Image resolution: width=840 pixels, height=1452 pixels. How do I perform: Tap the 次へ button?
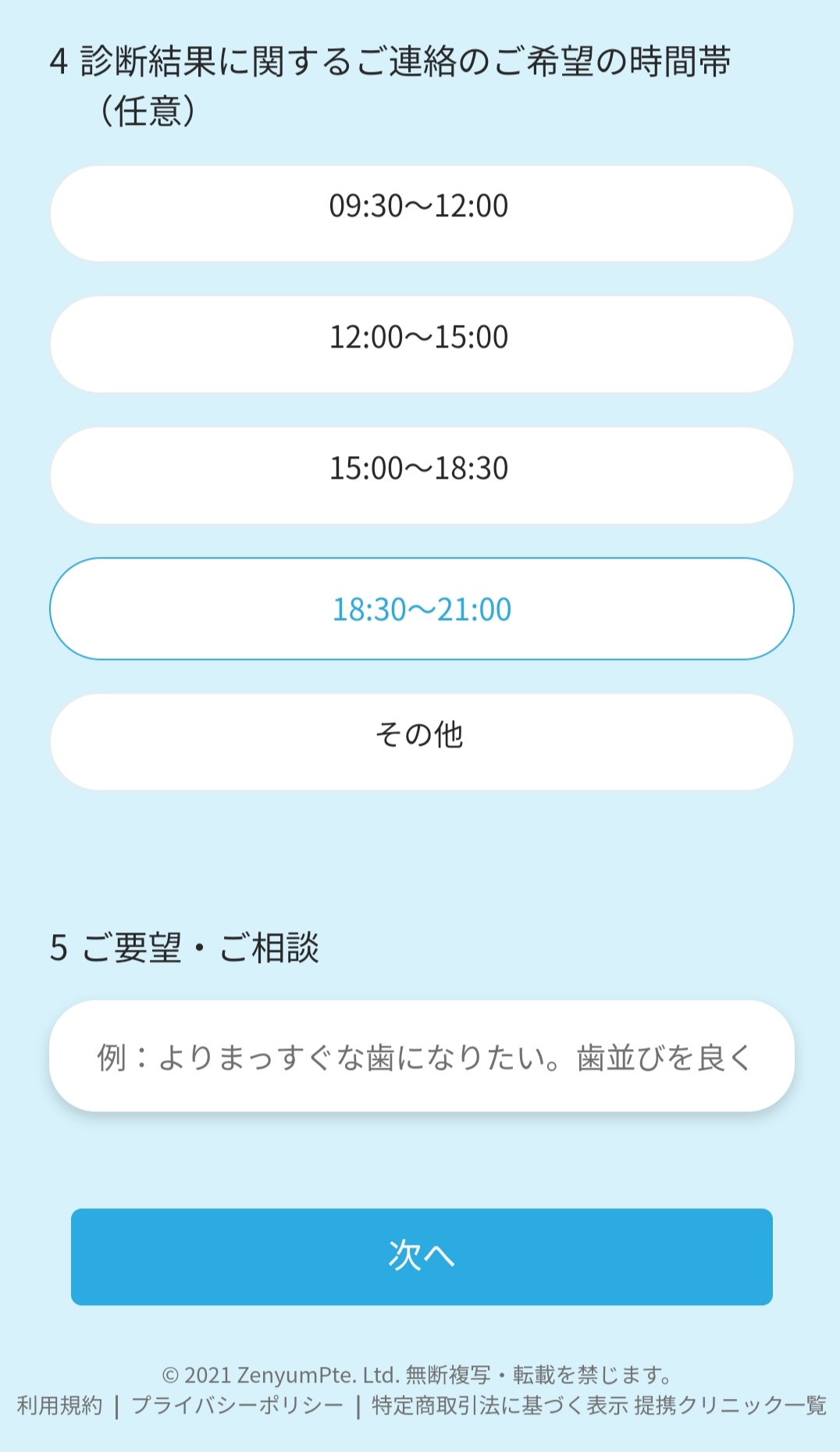pyautogui.click(x=422, y=1257)
